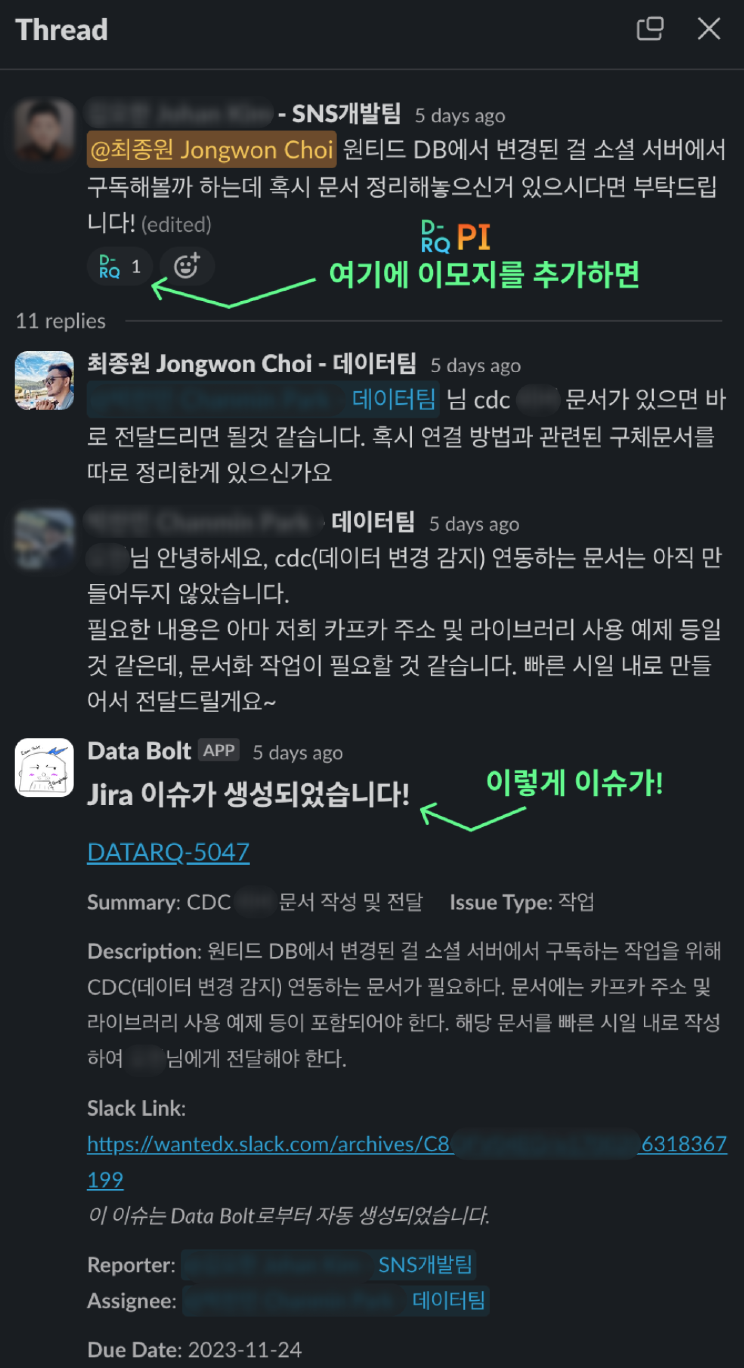The height and width of the screenshot is (1368, 744).
Task: Tap the D-RQ reaction chip
Action: [120, 266]
